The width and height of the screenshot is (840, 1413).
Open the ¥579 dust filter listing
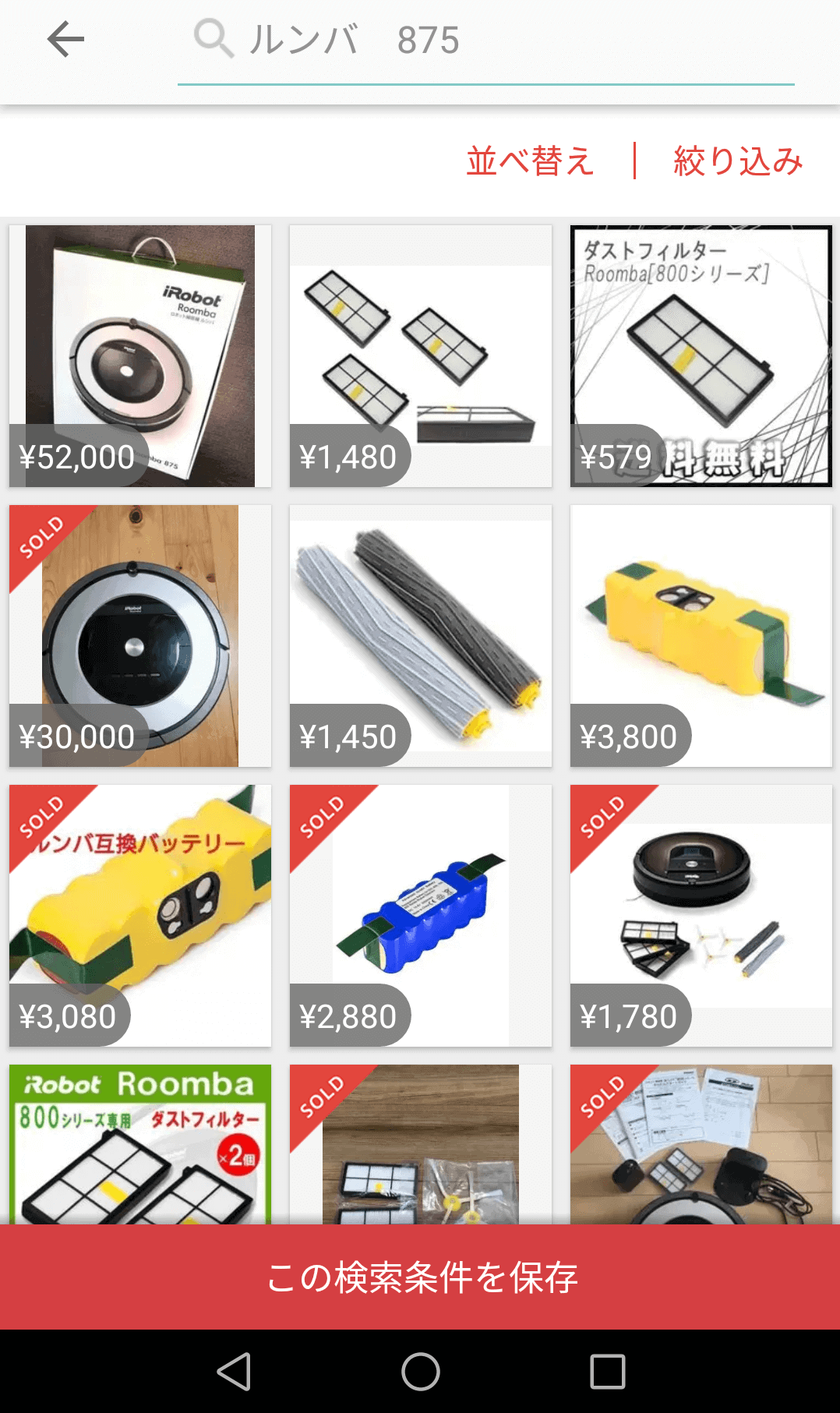click(x=701, y=356)
